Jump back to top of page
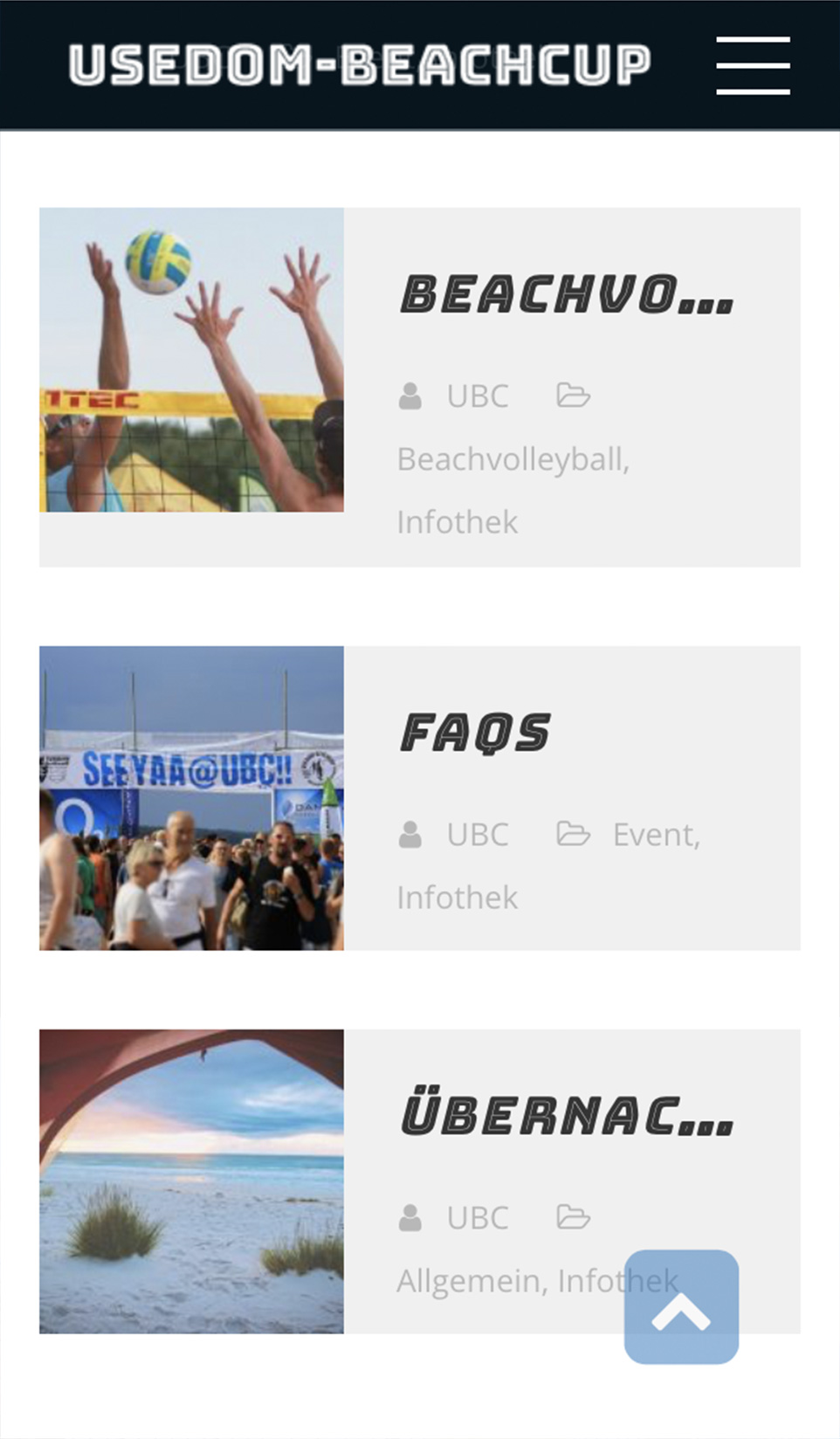 pos(681,1307)
